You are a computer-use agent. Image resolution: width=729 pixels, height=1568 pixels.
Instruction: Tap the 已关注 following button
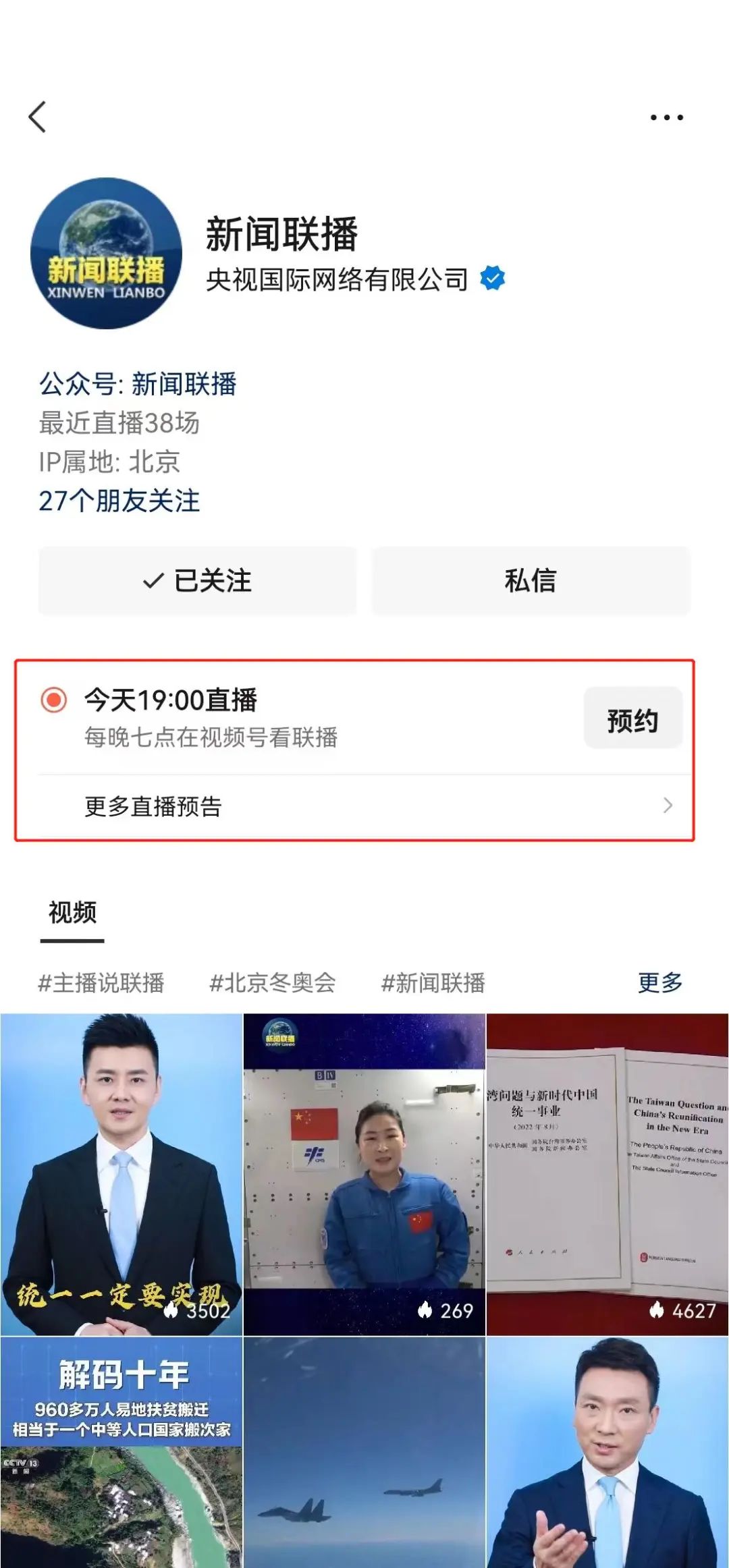tap(197, 581)
